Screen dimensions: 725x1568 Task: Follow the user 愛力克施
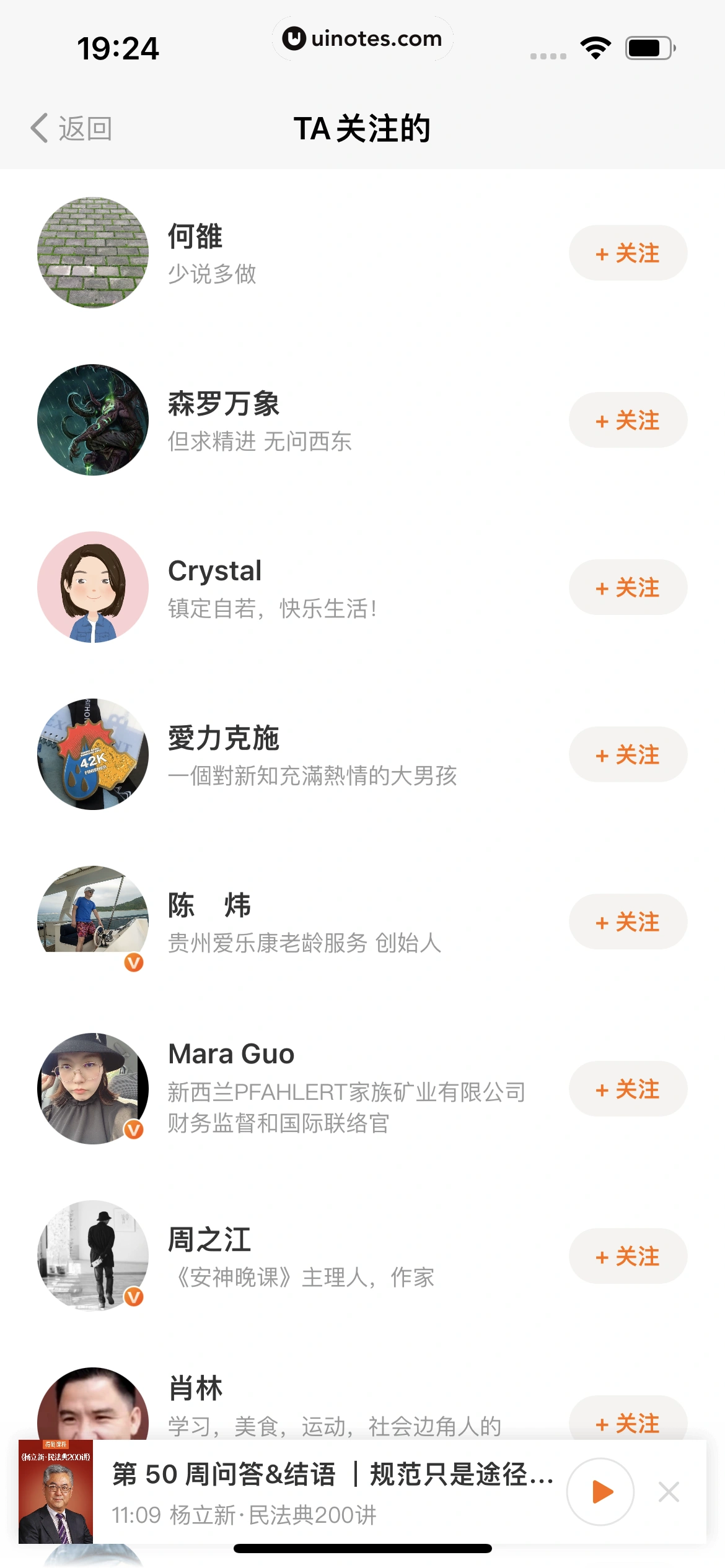coord(628,755)
